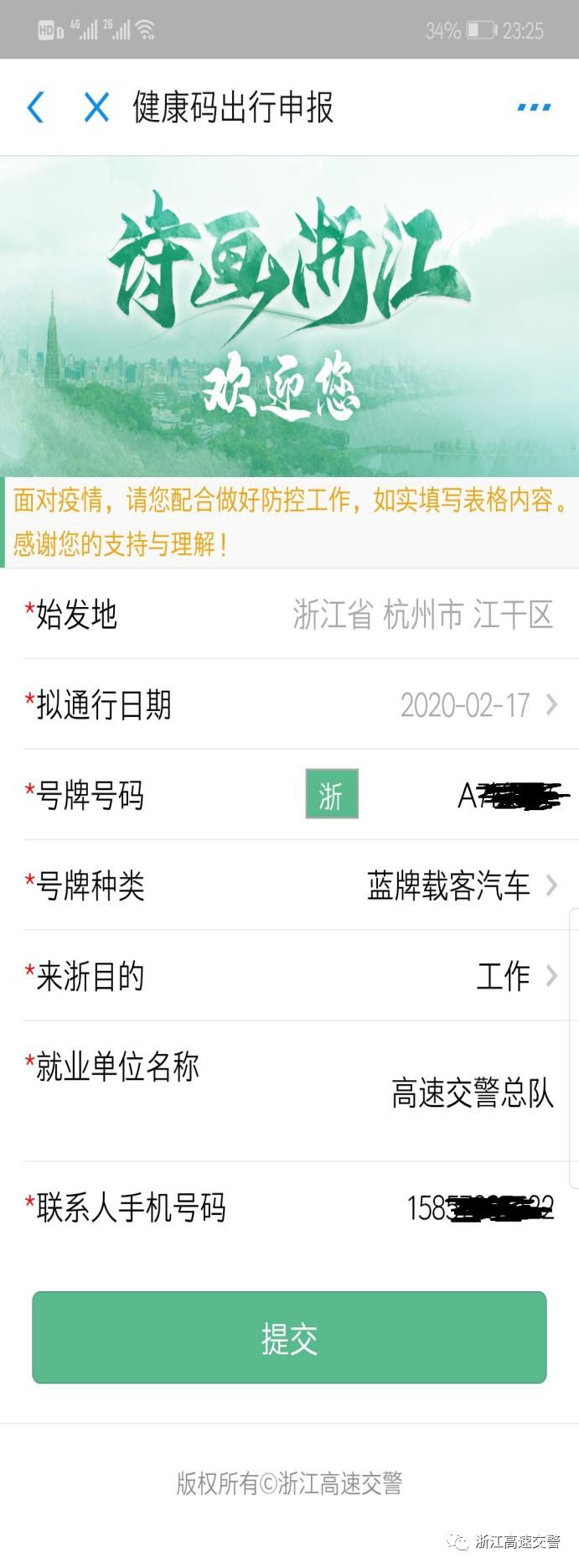
Task: Submit the form with 提交
Action: [289, 1337]
